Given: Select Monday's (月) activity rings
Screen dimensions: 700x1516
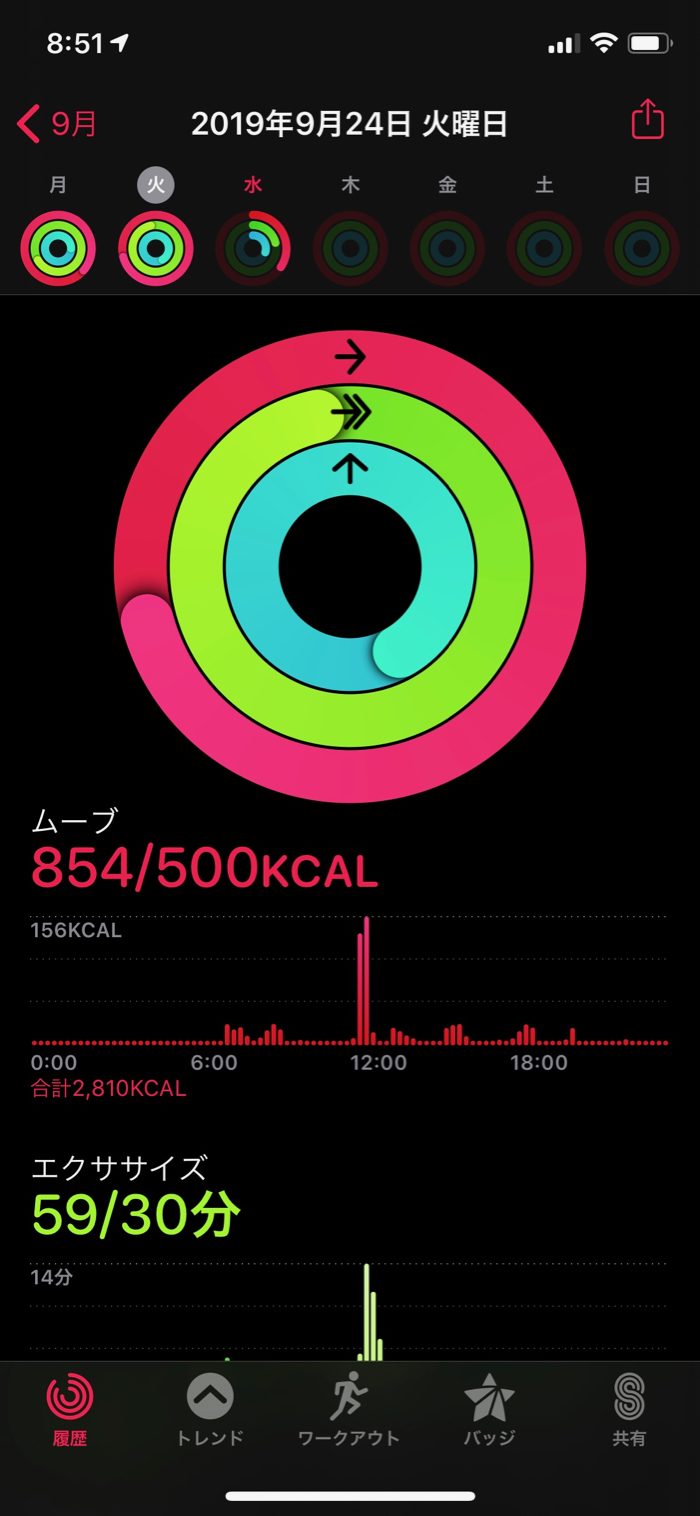Looking at the screenshot, I should pyautogui.click(x=58, y=248).
